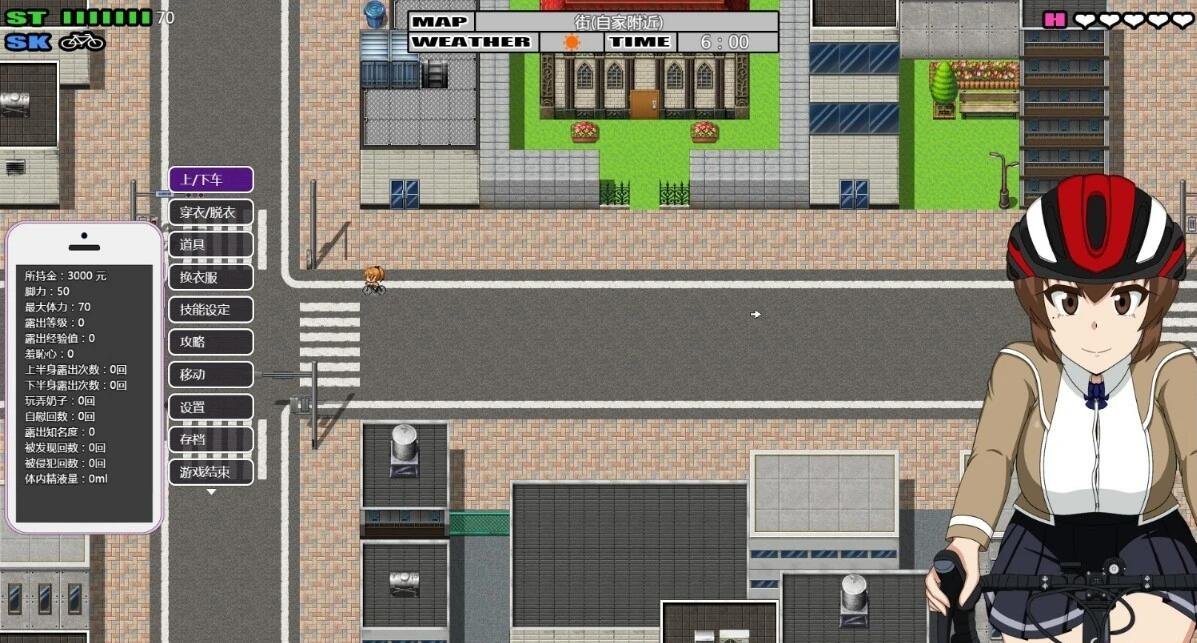This screenshot has height=643, width=1197.
Task: Tap the down arrow below the menu
Action: pos(210,492)
